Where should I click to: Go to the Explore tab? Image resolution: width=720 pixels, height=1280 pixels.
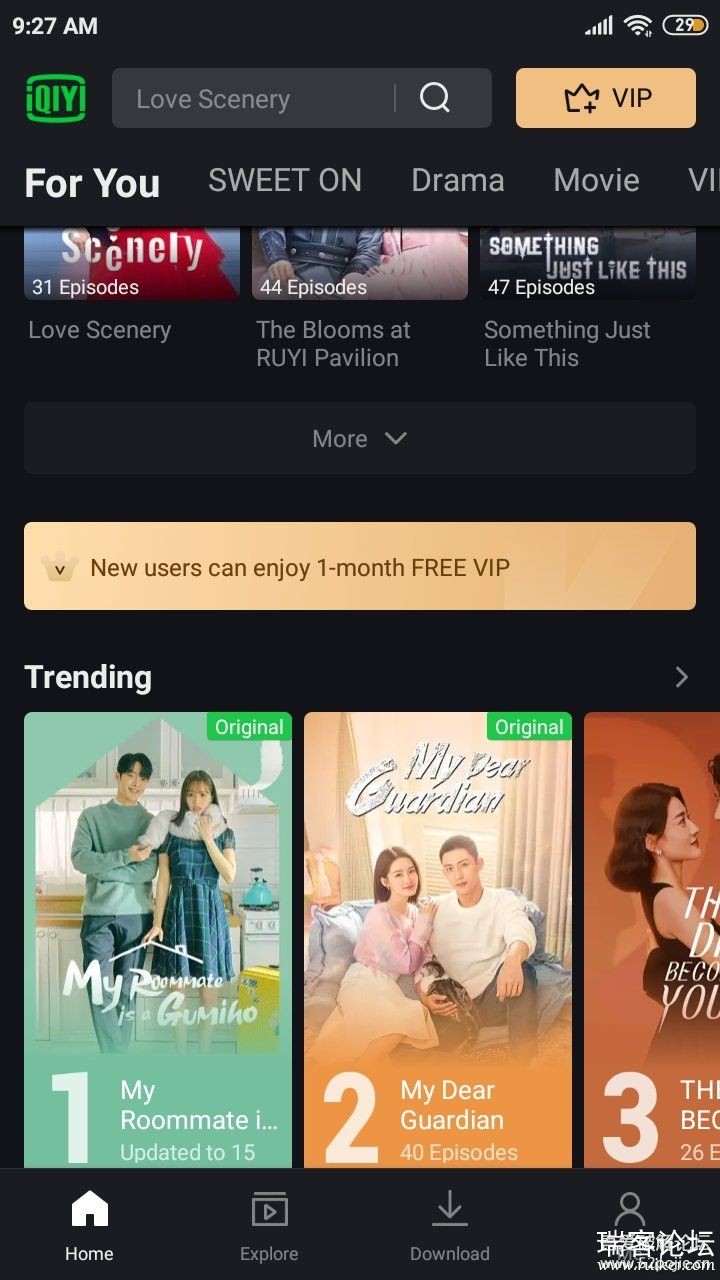pyautogui.click(x=269, y=1227)
